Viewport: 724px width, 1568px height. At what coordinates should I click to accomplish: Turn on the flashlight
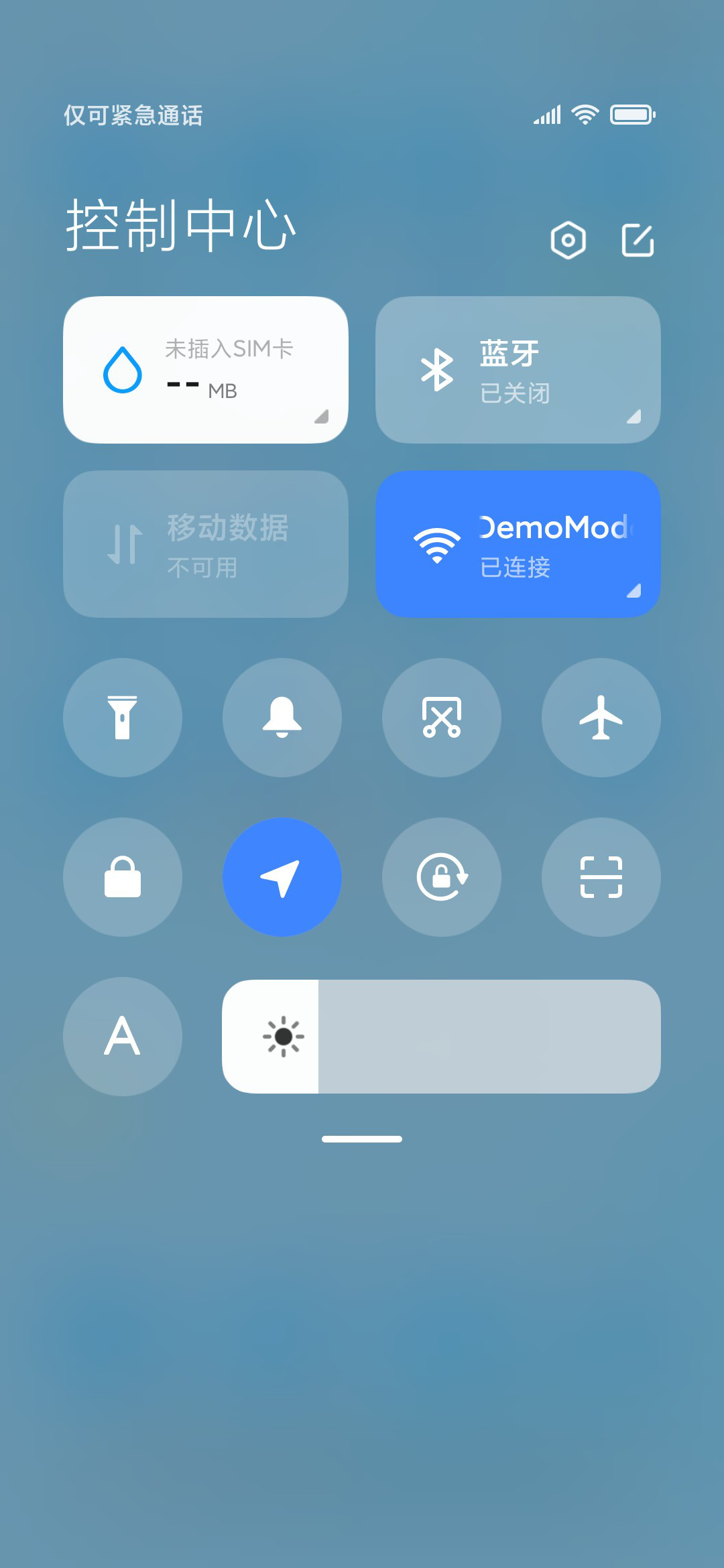pyautogui.click(x=123, y=718)
